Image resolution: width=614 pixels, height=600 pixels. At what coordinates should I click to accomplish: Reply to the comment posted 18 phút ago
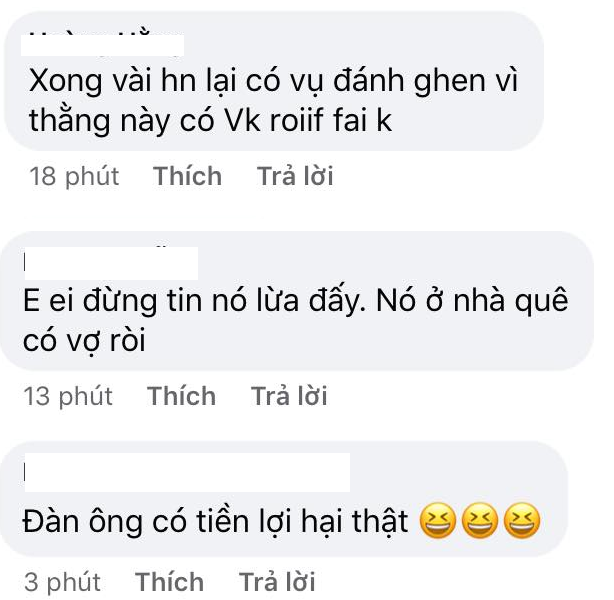click(295, 177)
